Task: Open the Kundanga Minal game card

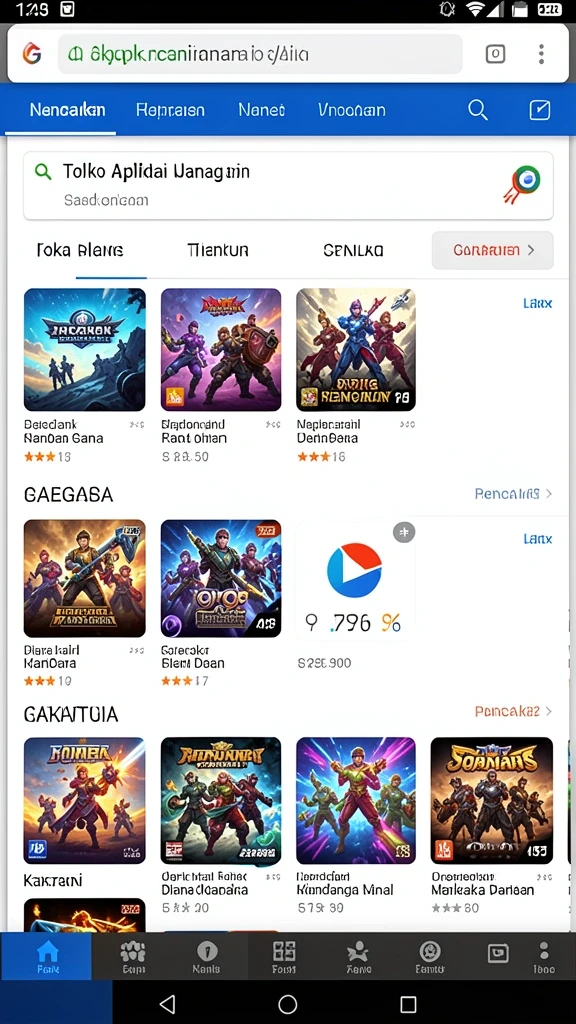Action: click(356, 825)
